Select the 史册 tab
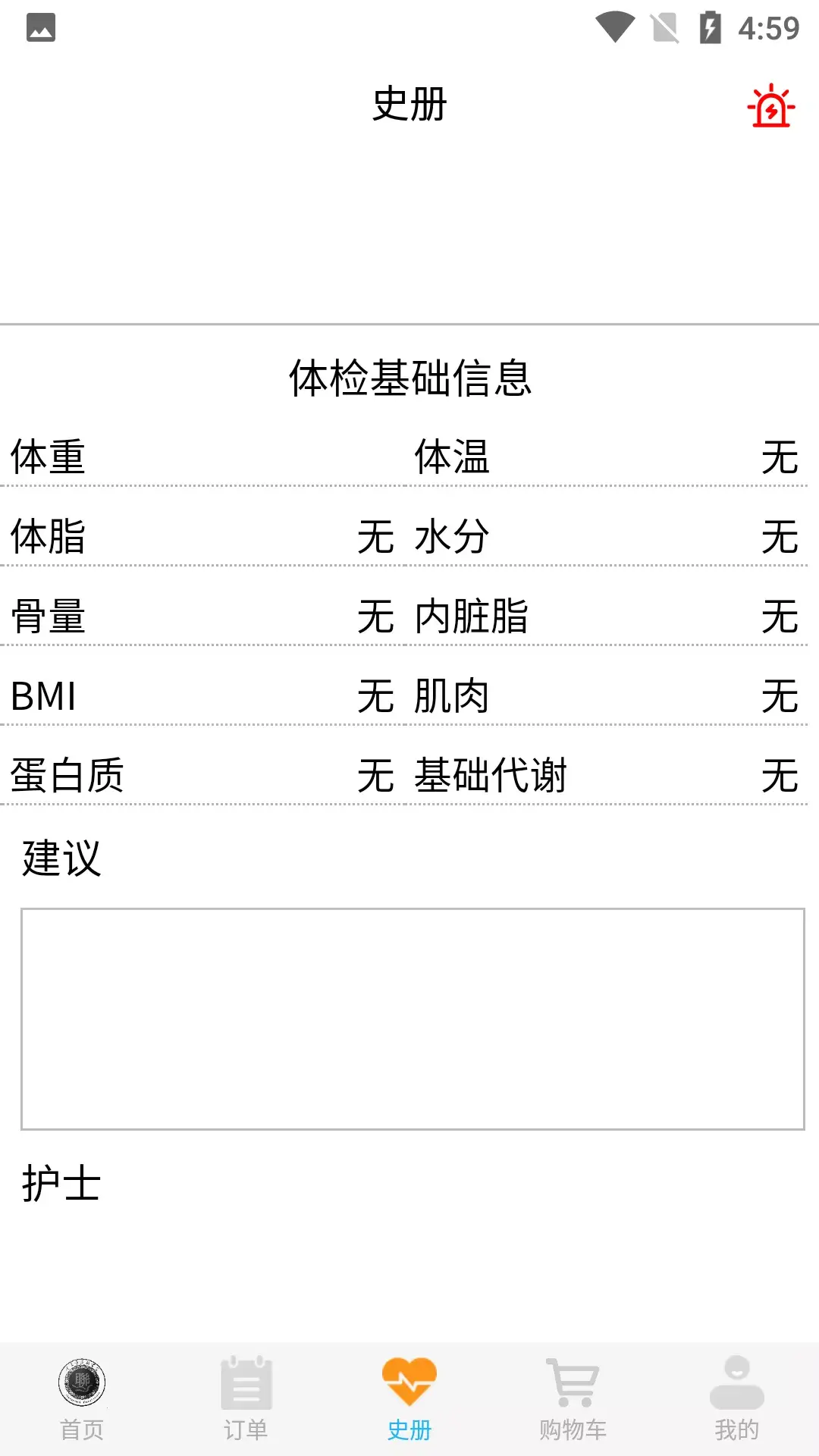Image resolution: width=819 pixels, height=1456 pixels. [x=409, y=1399]
